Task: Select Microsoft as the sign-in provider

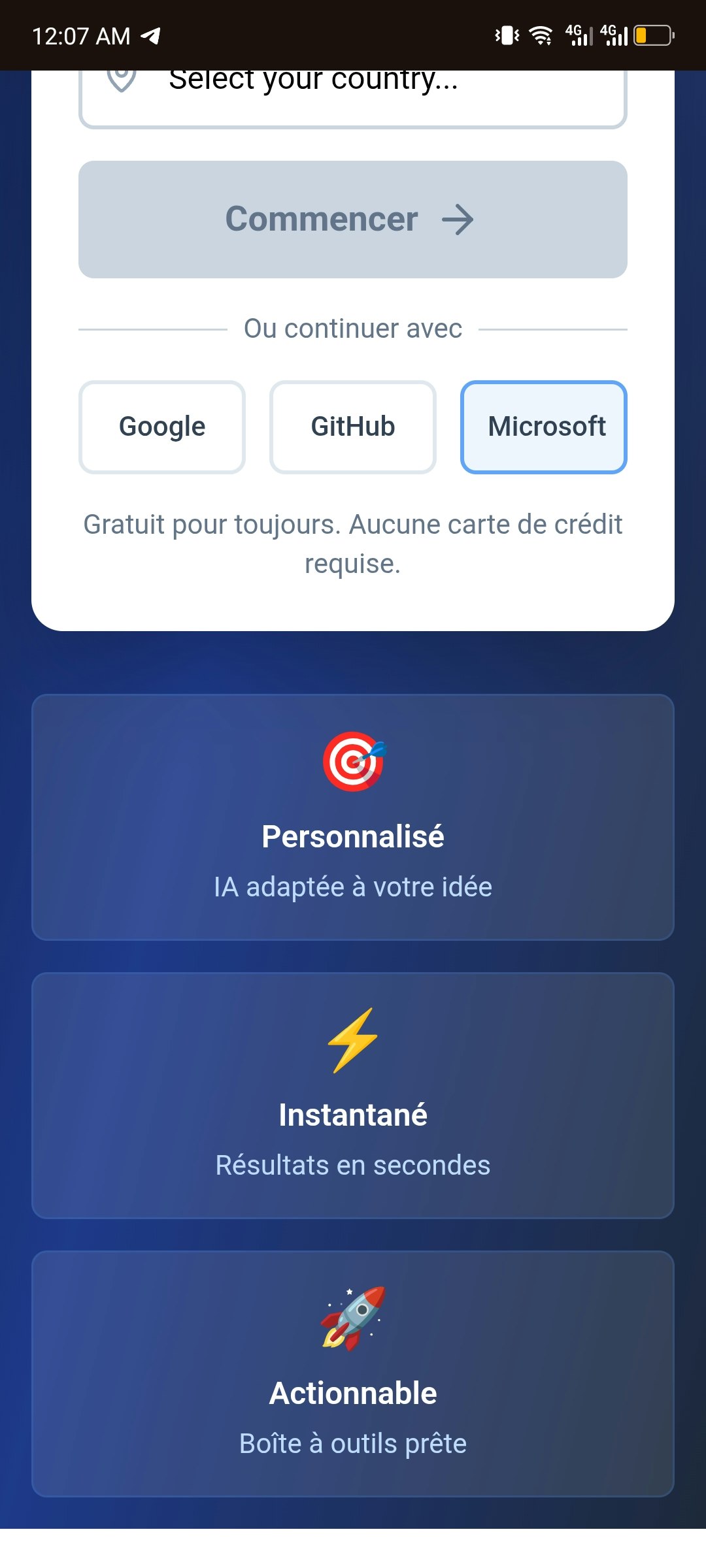Action: (543, 426)
